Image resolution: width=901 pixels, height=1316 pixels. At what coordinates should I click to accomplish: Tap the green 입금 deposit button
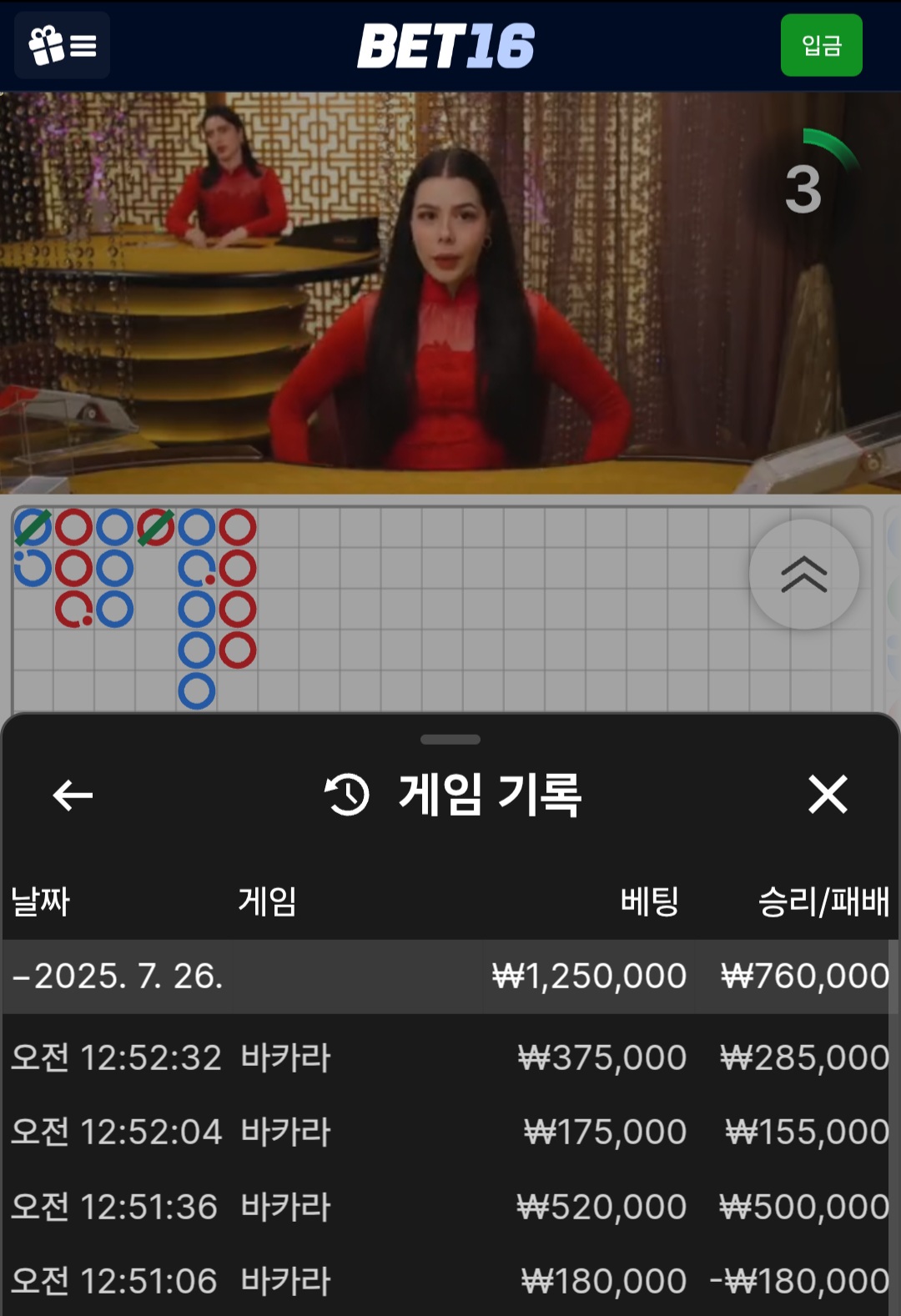coord(821,45)
